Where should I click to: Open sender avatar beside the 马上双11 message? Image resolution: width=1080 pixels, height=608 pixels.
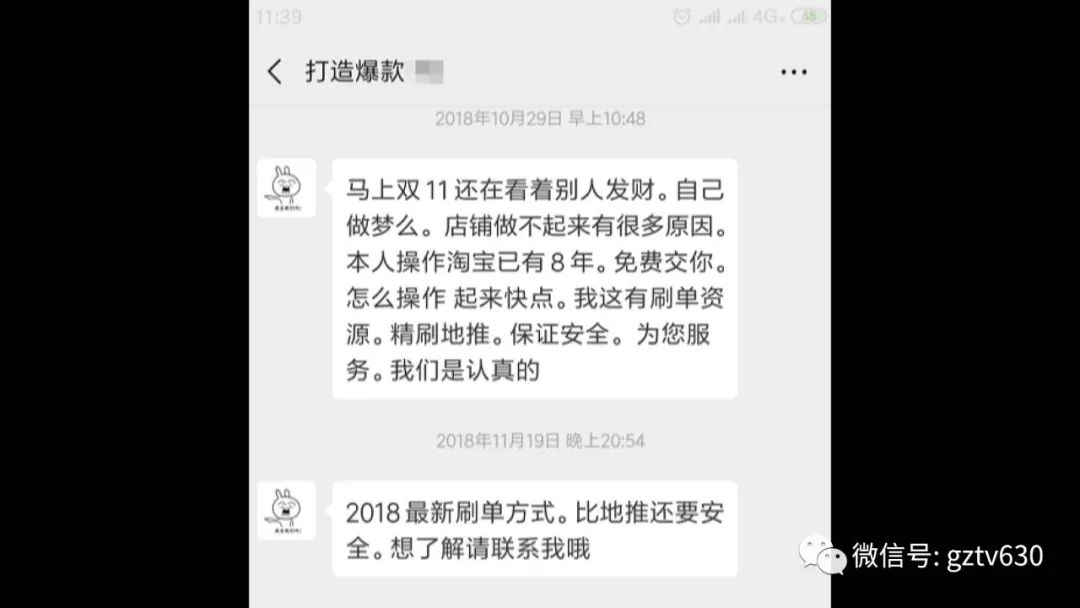pyautogui.click(x=287, y=188)
